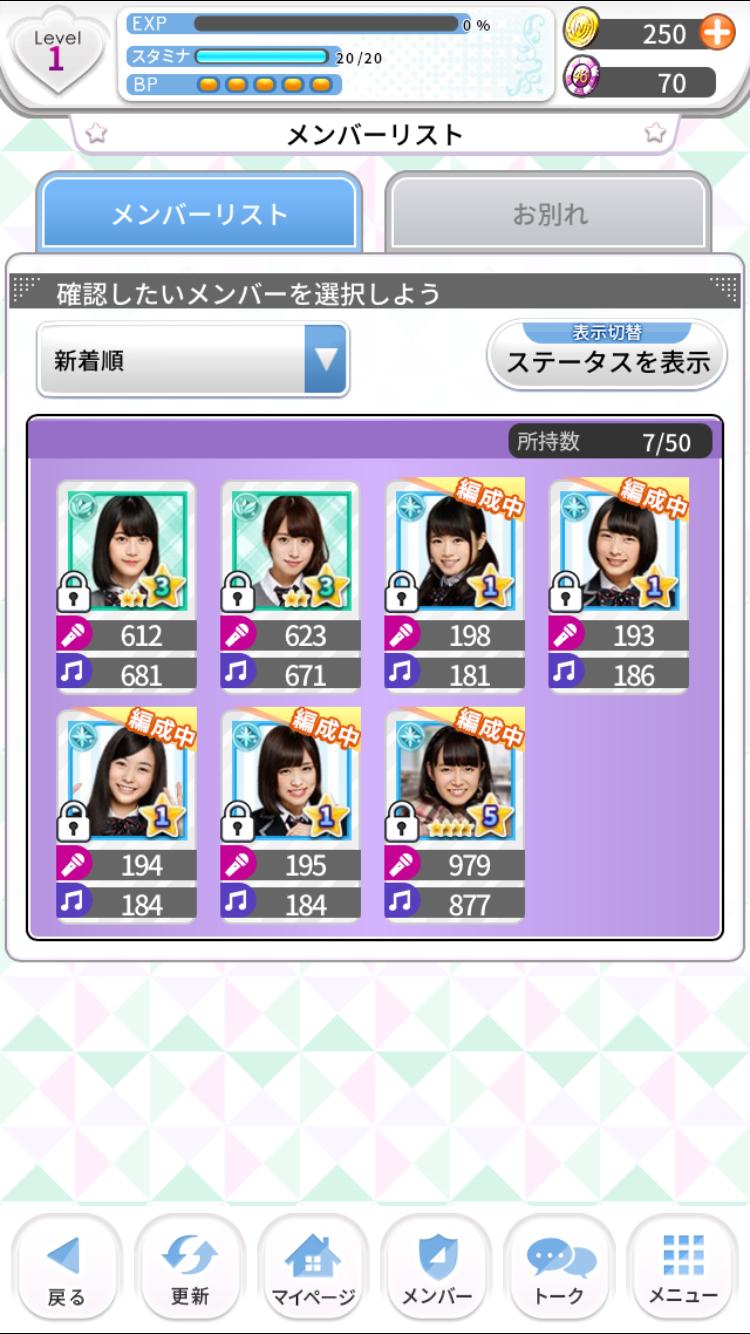Open the メニュー grid menu
The image size is (750, 1334).
click(x=683, y=1270)
